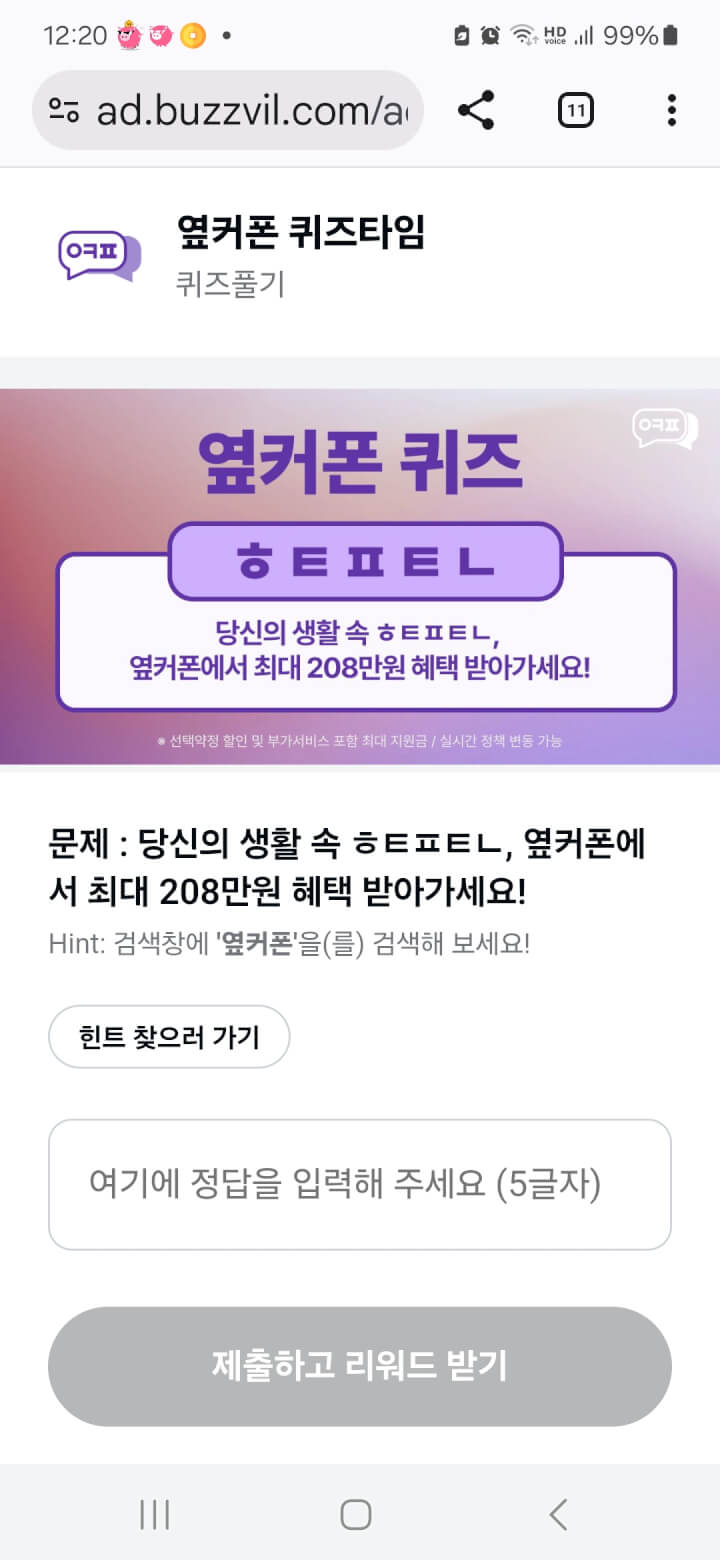Submit with 제출하고 리워드 받기 button
Viewport: 720px width, 1560px height.
pyautogui.click(x=360, y=1366)
